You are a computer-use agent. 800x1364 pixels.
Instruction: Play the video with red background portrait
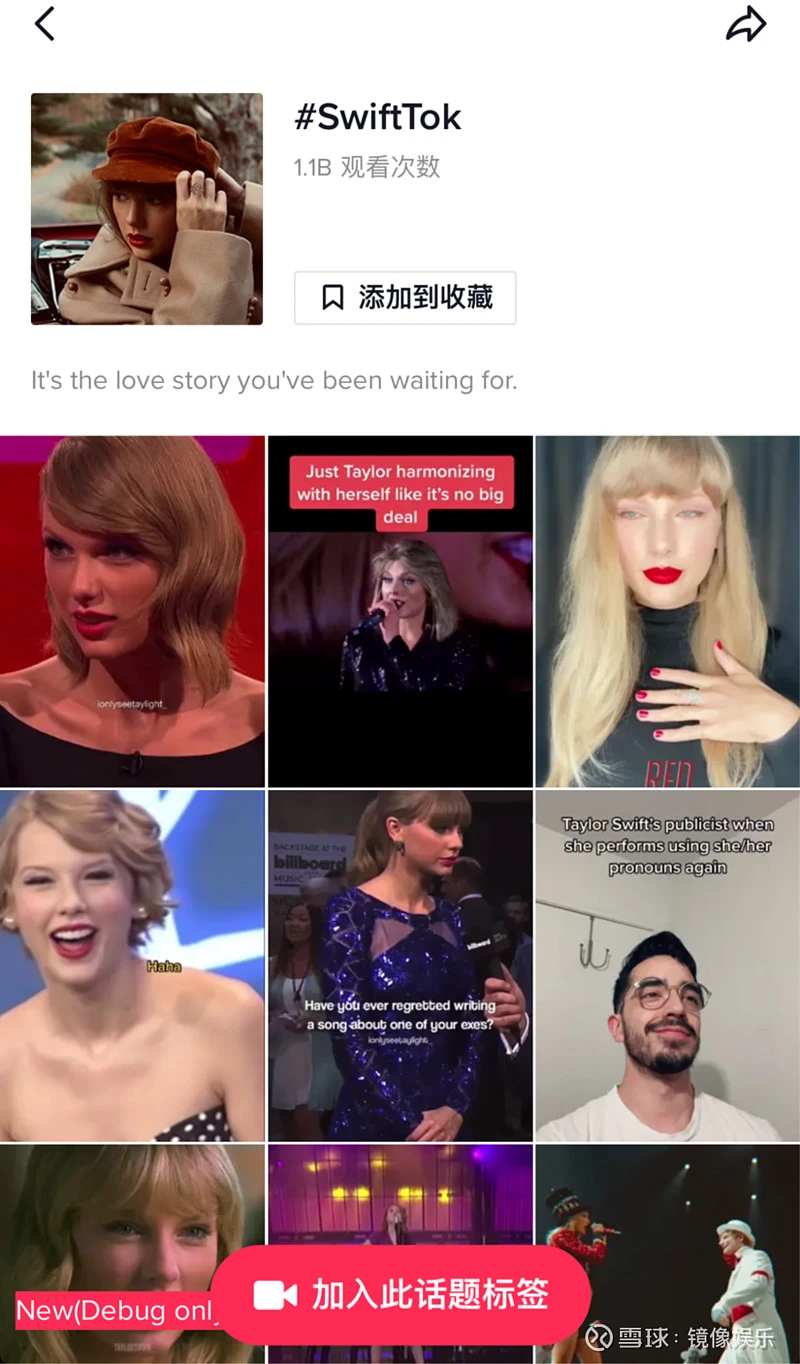(x=132, y=611)
